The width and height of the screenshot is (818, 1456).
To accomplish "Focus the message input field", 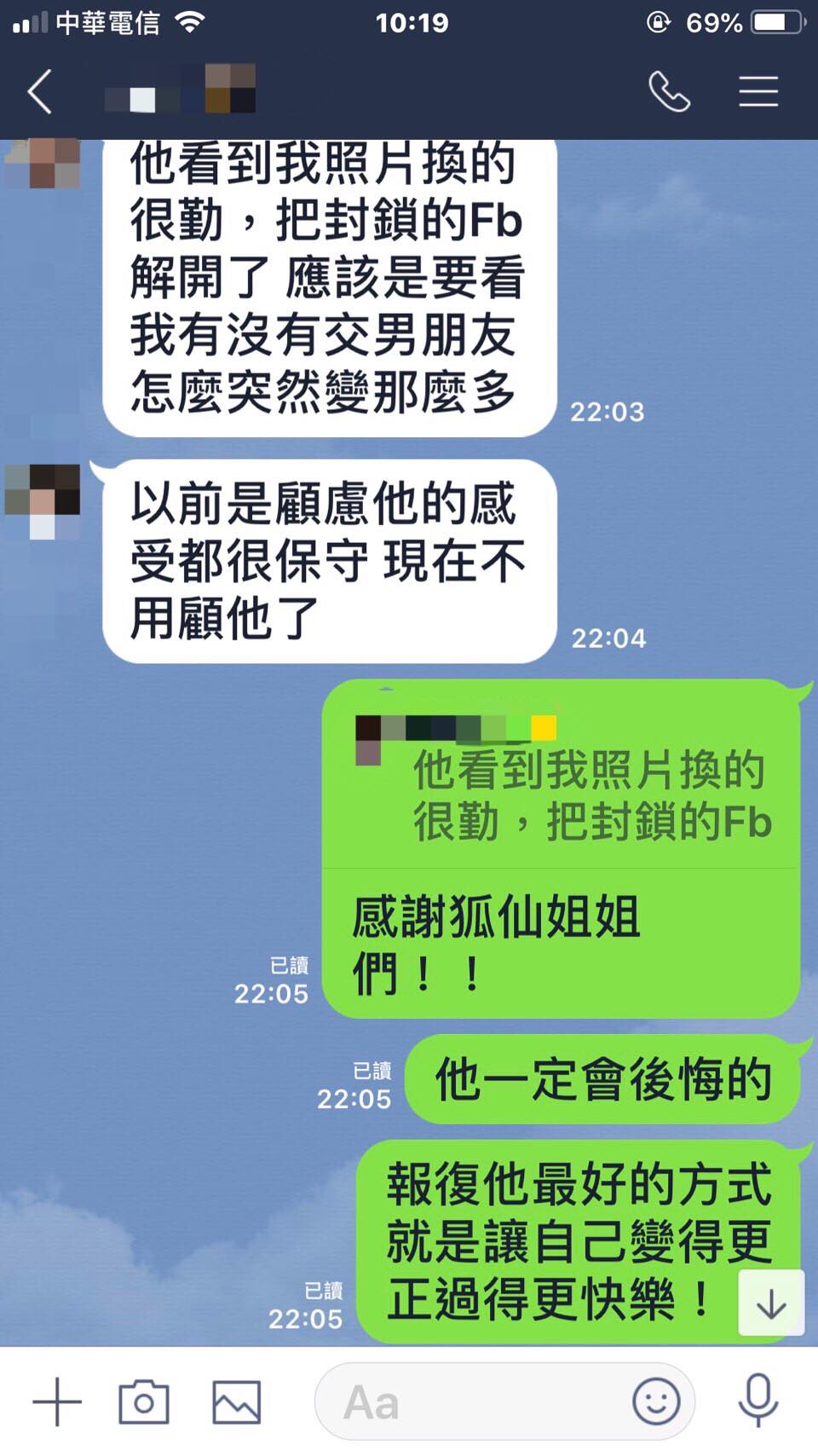I will tap(477, 1401).
